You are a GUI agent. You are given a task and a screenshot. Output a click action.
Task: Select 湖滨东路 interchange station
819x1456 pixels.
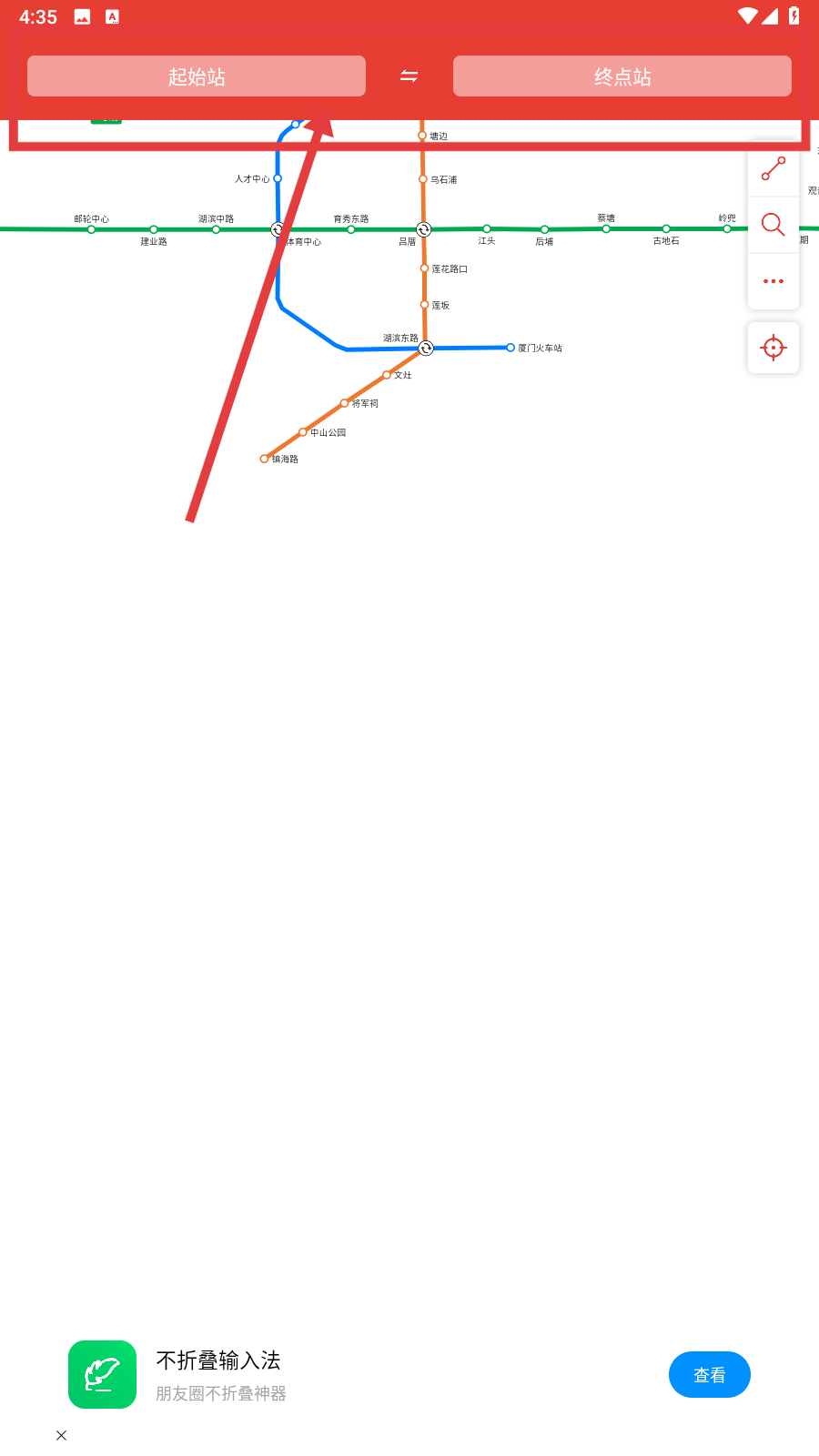click(x=426, y=349)
